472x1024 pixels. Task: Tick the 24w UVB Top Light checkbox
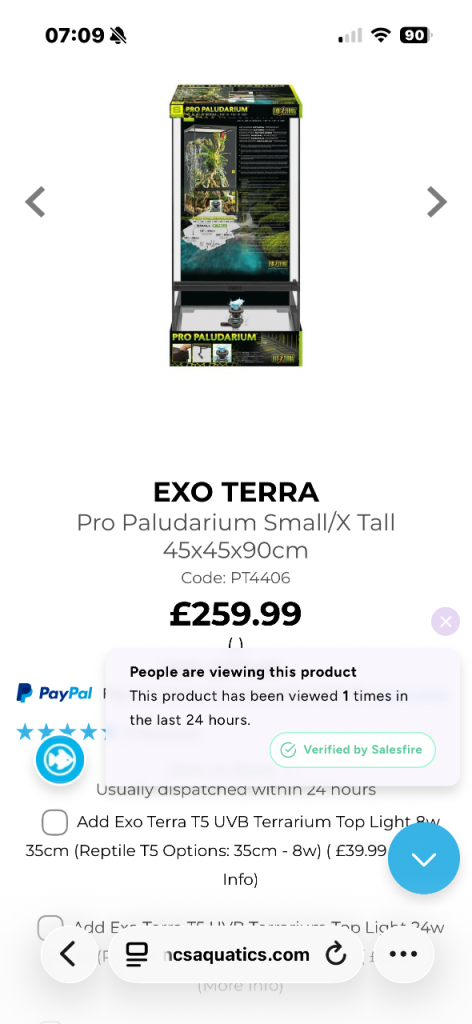point(50,927)
